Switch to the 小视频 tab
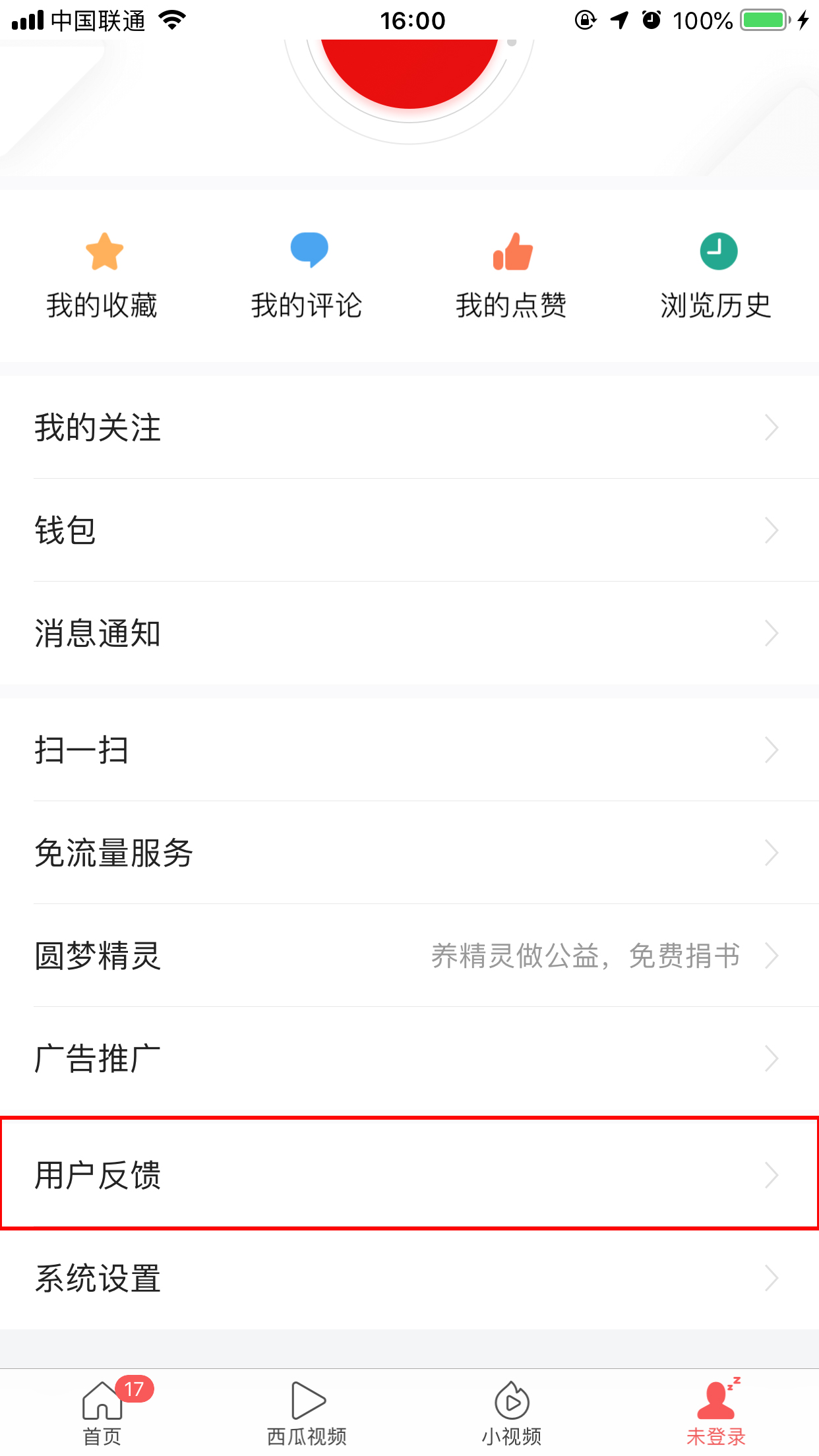Viewport: 819px width, 1456px height. [x=512, y=1412]
